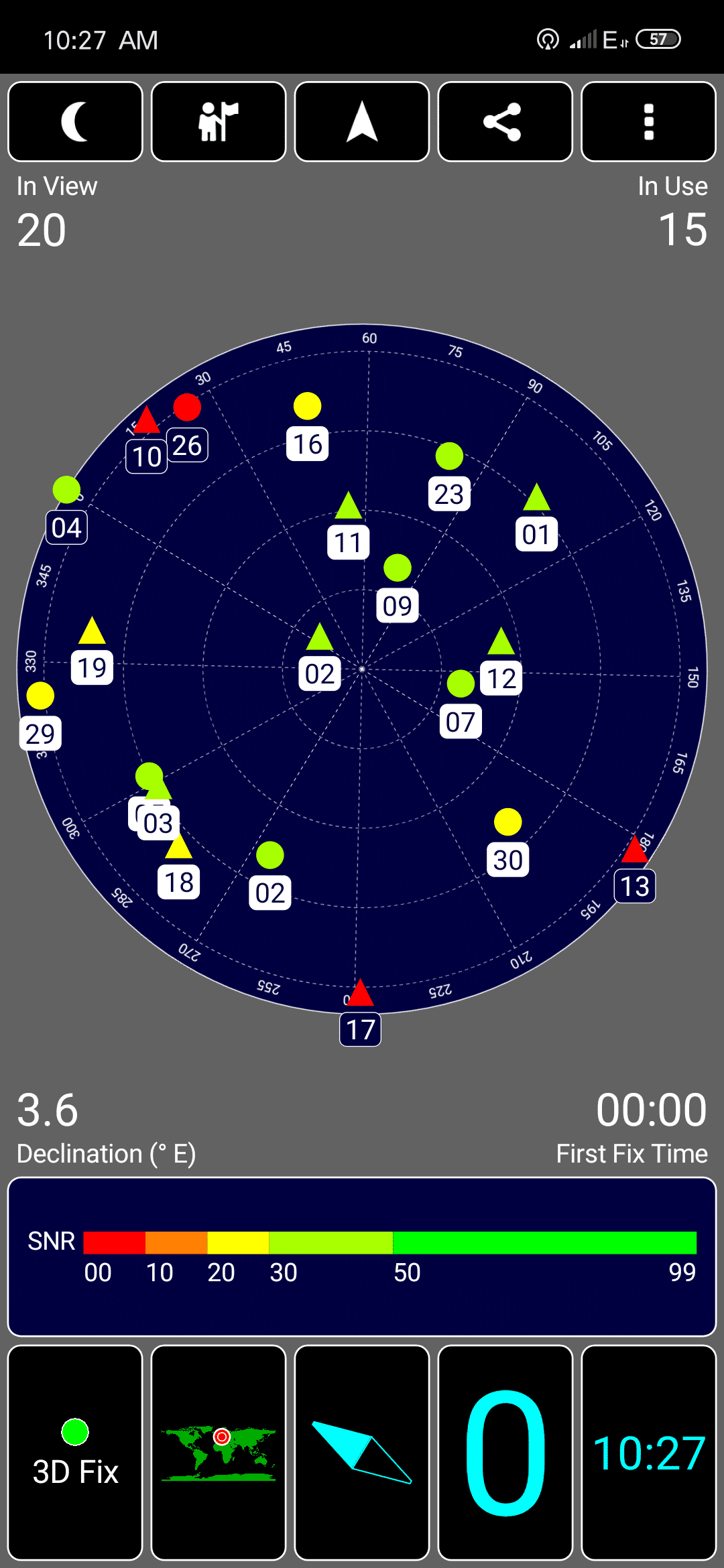The height and width of the screenshot is (1568, 724).
Task: Tap the navigation arrow button
Action: tap(362, 121)
